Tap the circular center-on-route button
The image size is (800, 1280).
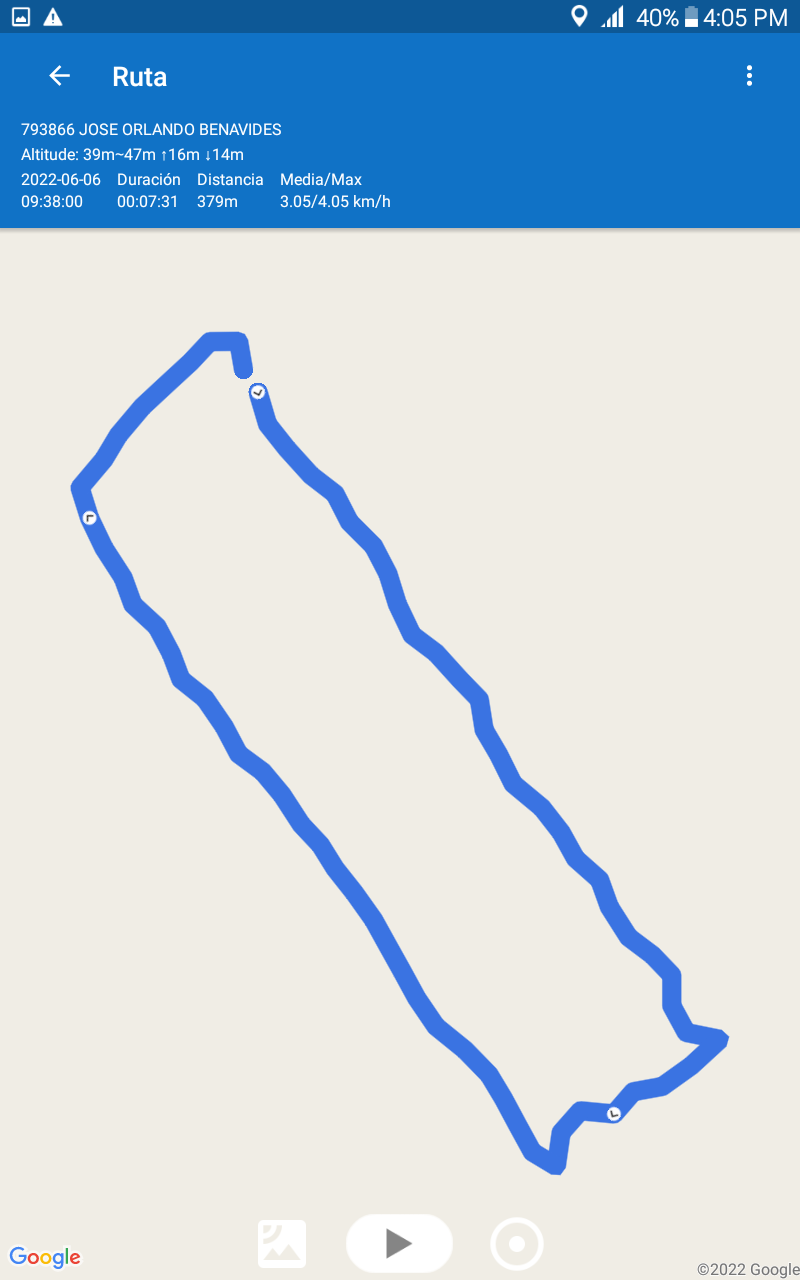click(517, 1244)
